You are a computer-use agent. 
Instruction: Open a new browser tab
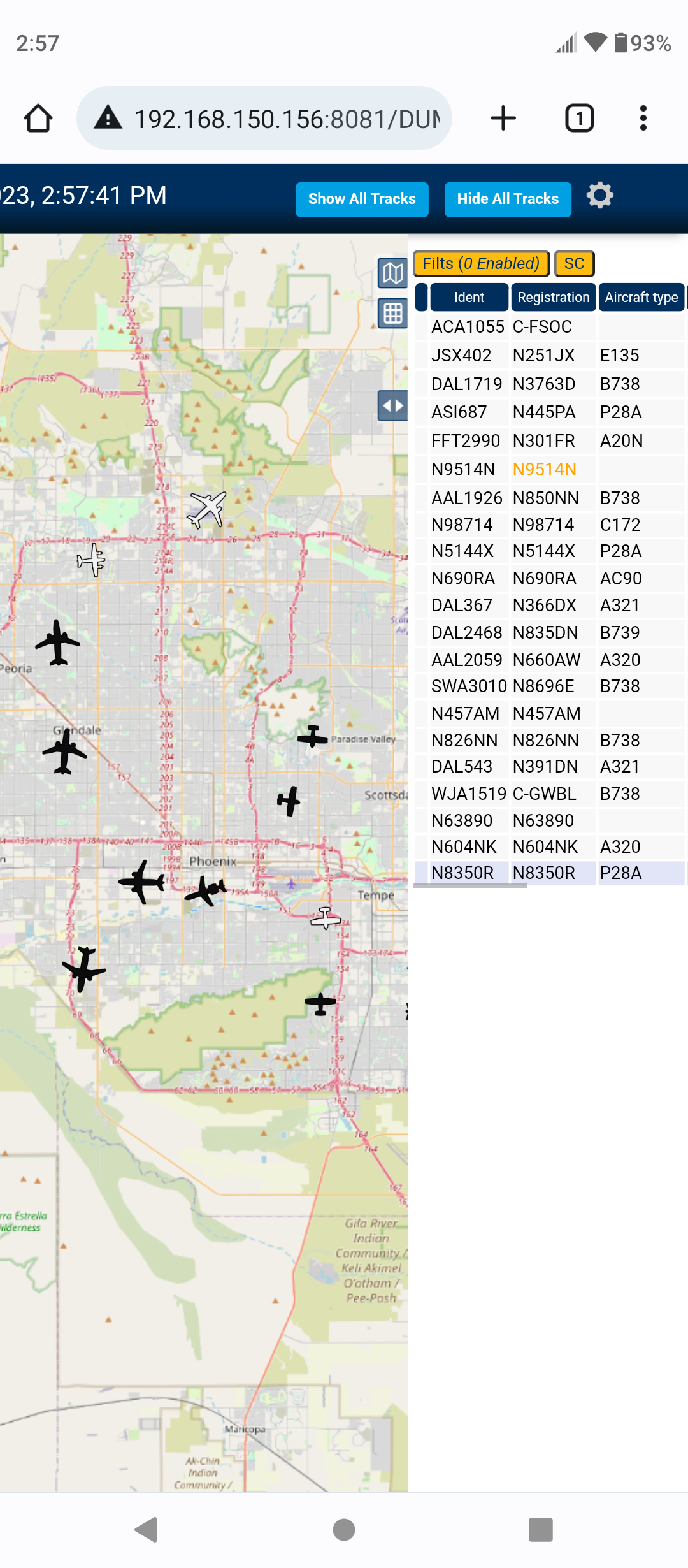pyautogui.click(x=503, y=119)
